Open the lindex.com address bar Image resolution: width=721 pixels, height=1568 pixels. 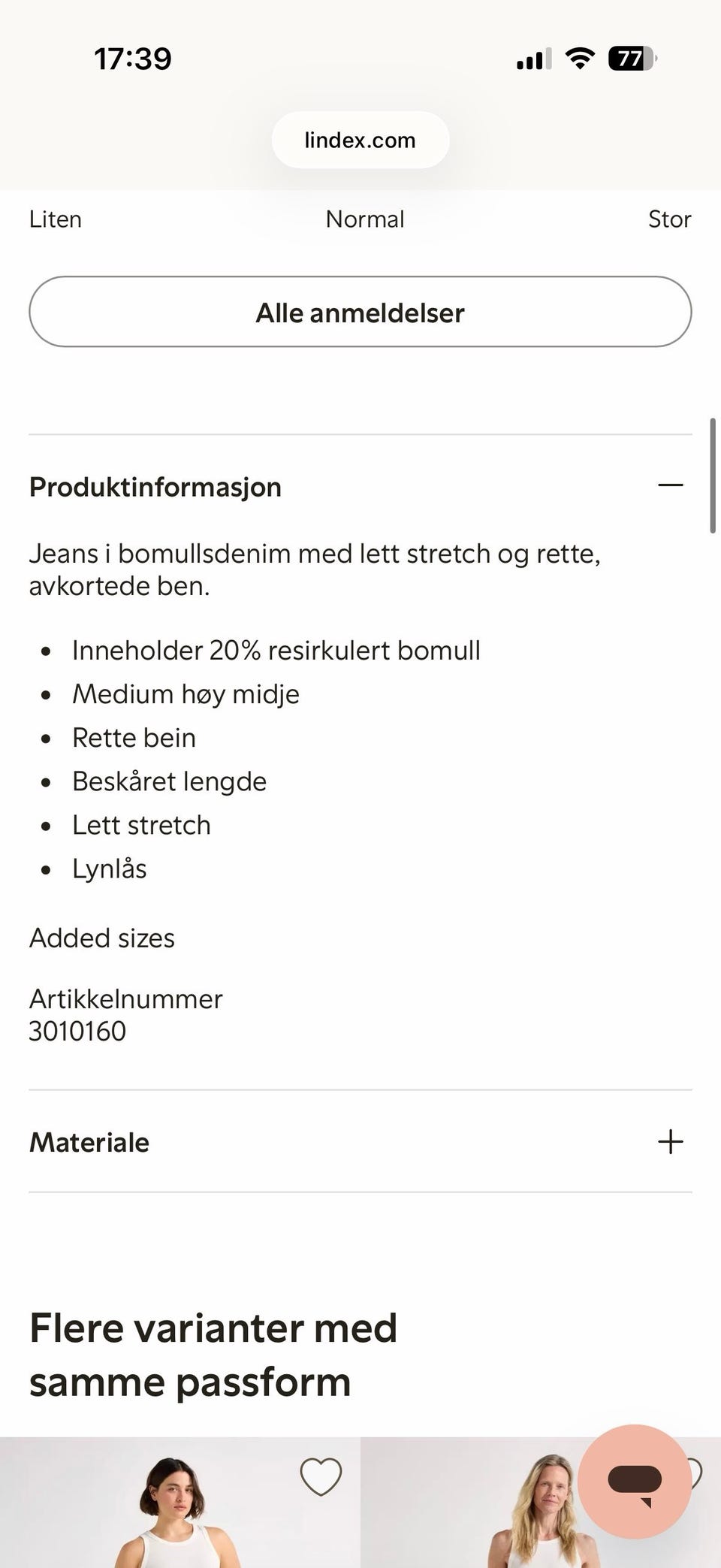[360, 140]
